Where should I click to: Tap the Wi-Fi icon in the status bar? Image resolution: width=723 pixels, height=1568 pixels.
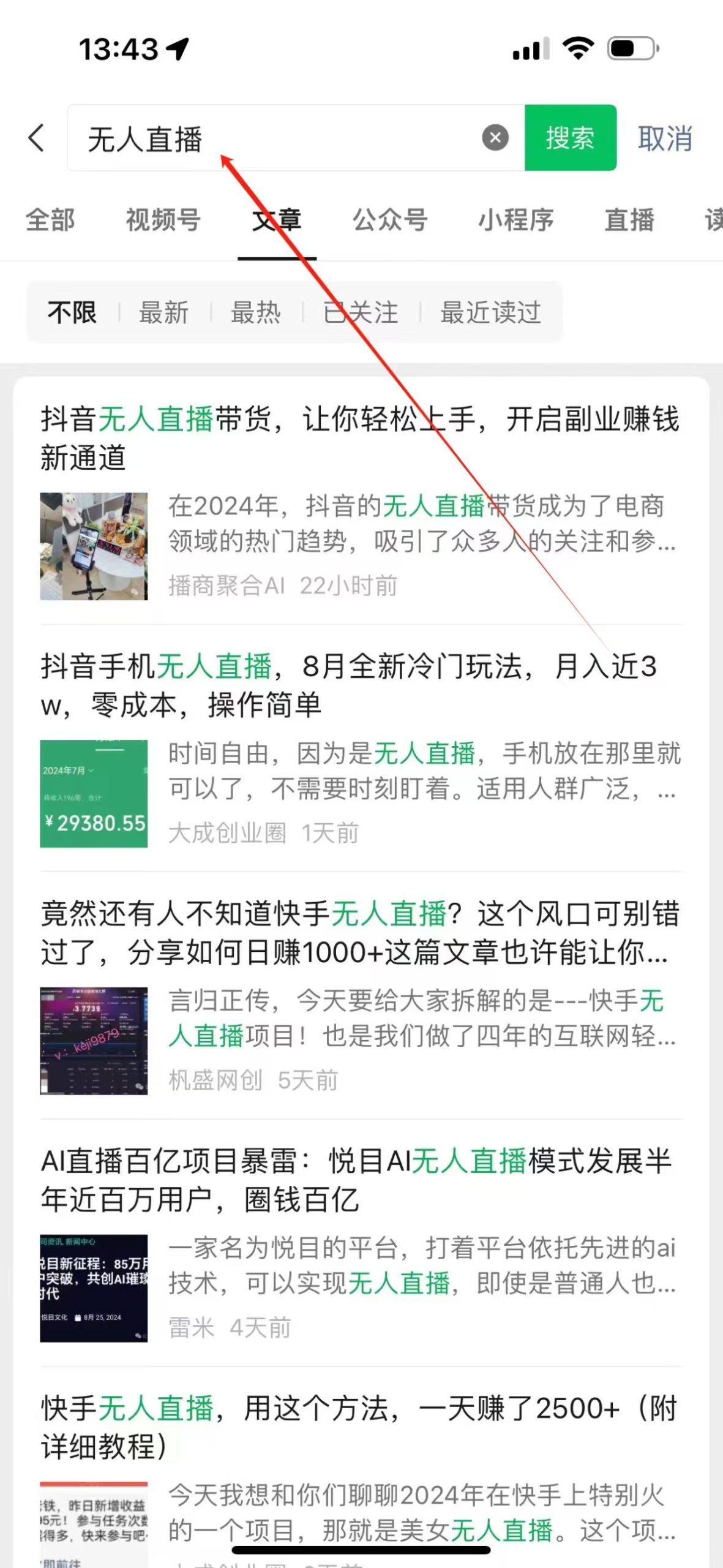point(578,48)
